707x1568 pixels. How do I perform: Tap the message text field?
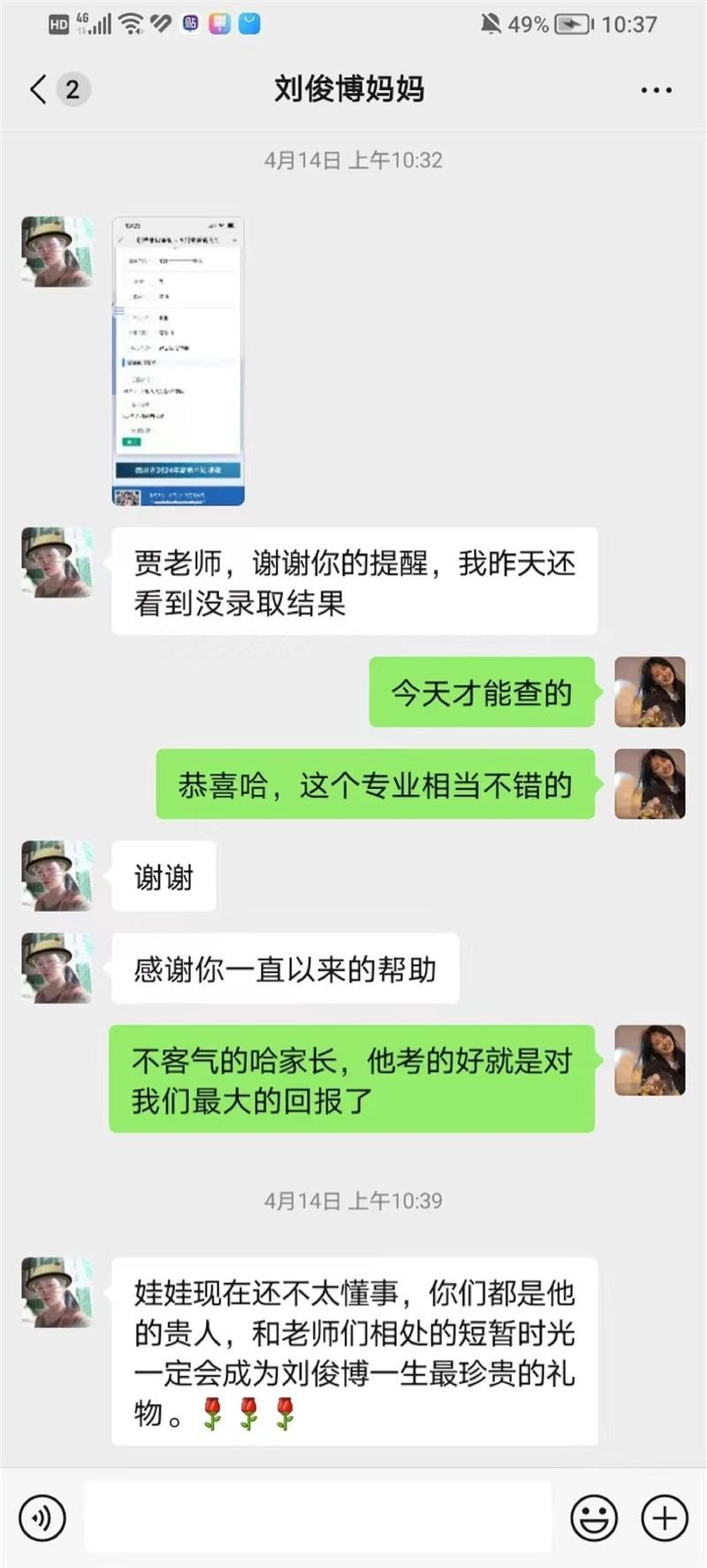tap(318, 1518)
